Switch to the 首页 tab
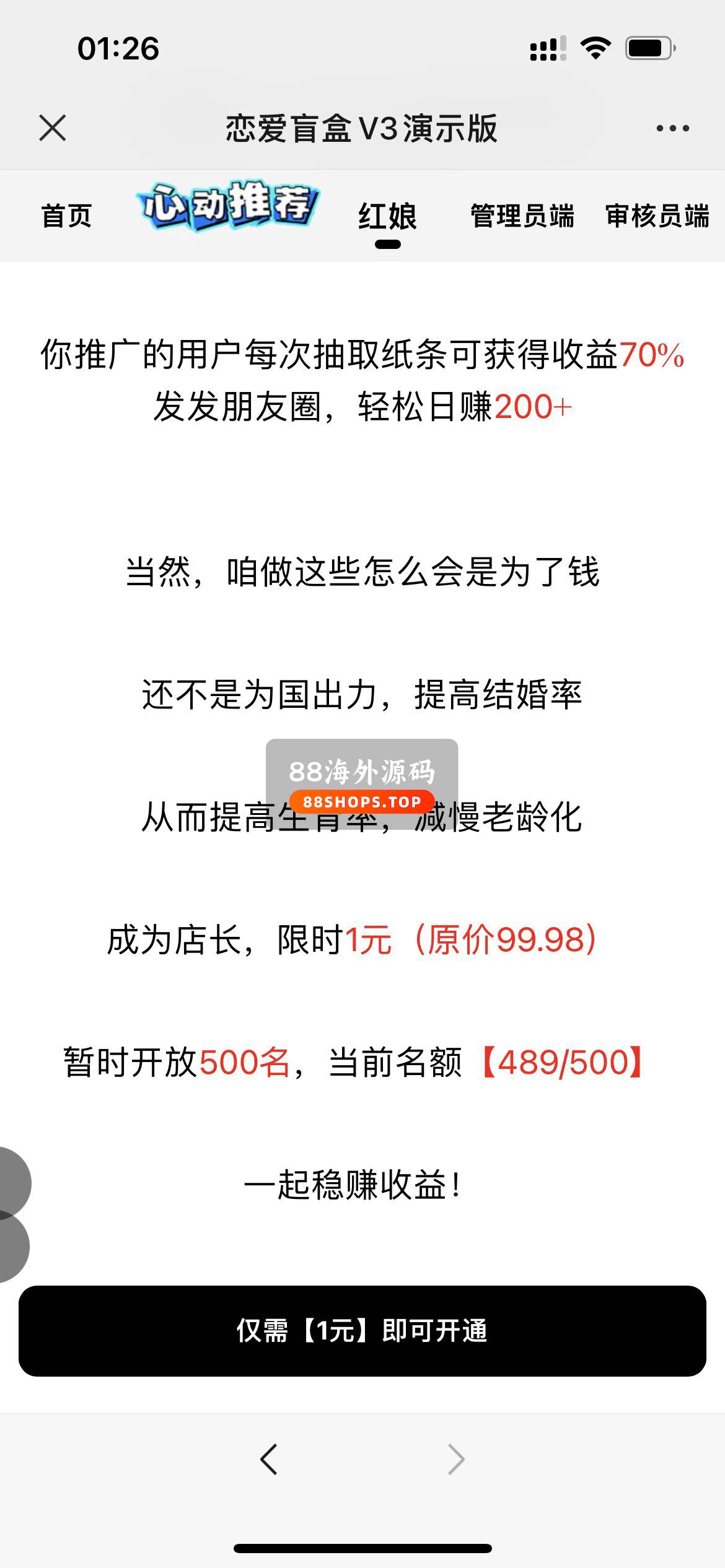 pyautogui.click(x=66, y=216)
